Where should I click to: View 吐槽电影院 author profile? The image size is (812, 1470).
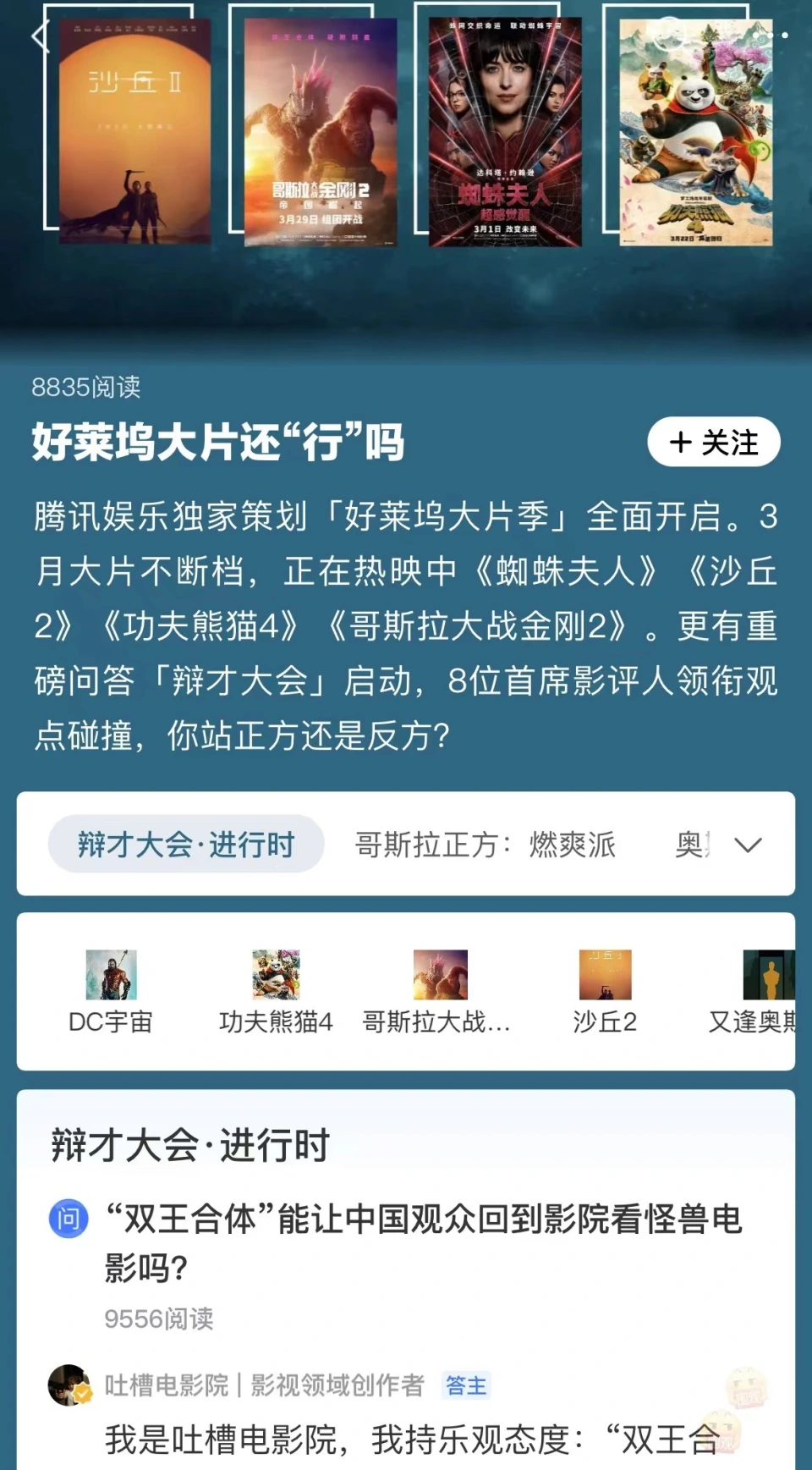(166, 1385)
